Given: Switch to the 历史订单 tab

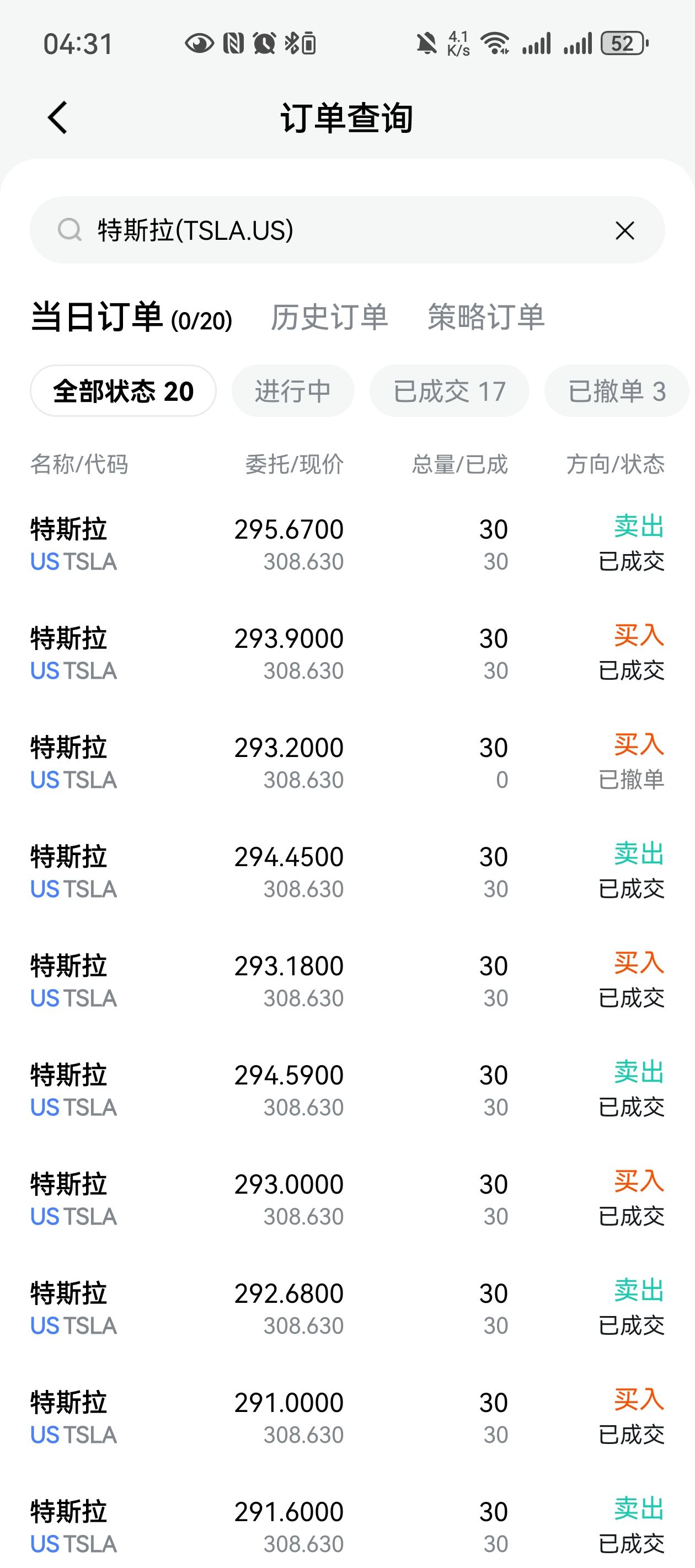Looking at the screenshot, I should click(329, 317).
